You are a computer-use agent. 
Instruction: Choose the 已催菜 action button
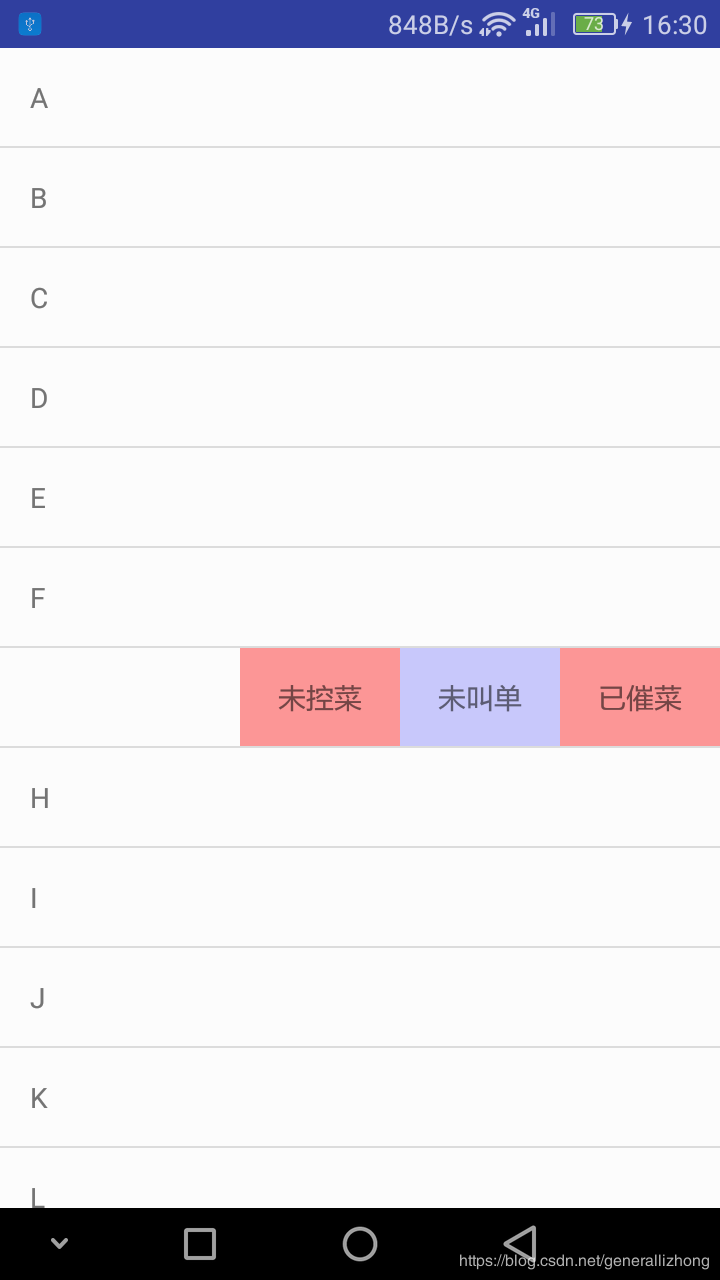click(640, 697)
